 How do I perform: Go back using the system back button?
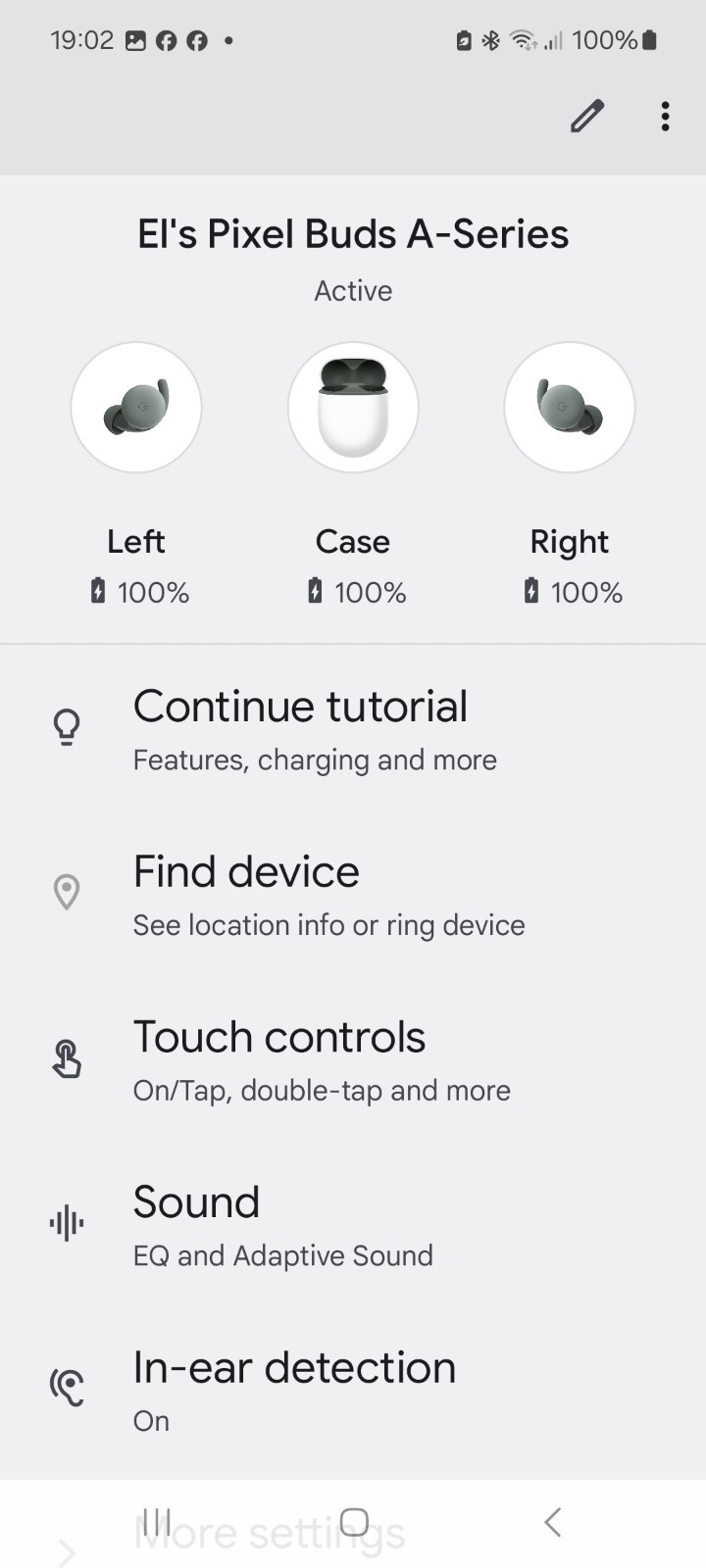pos(552,1522)
